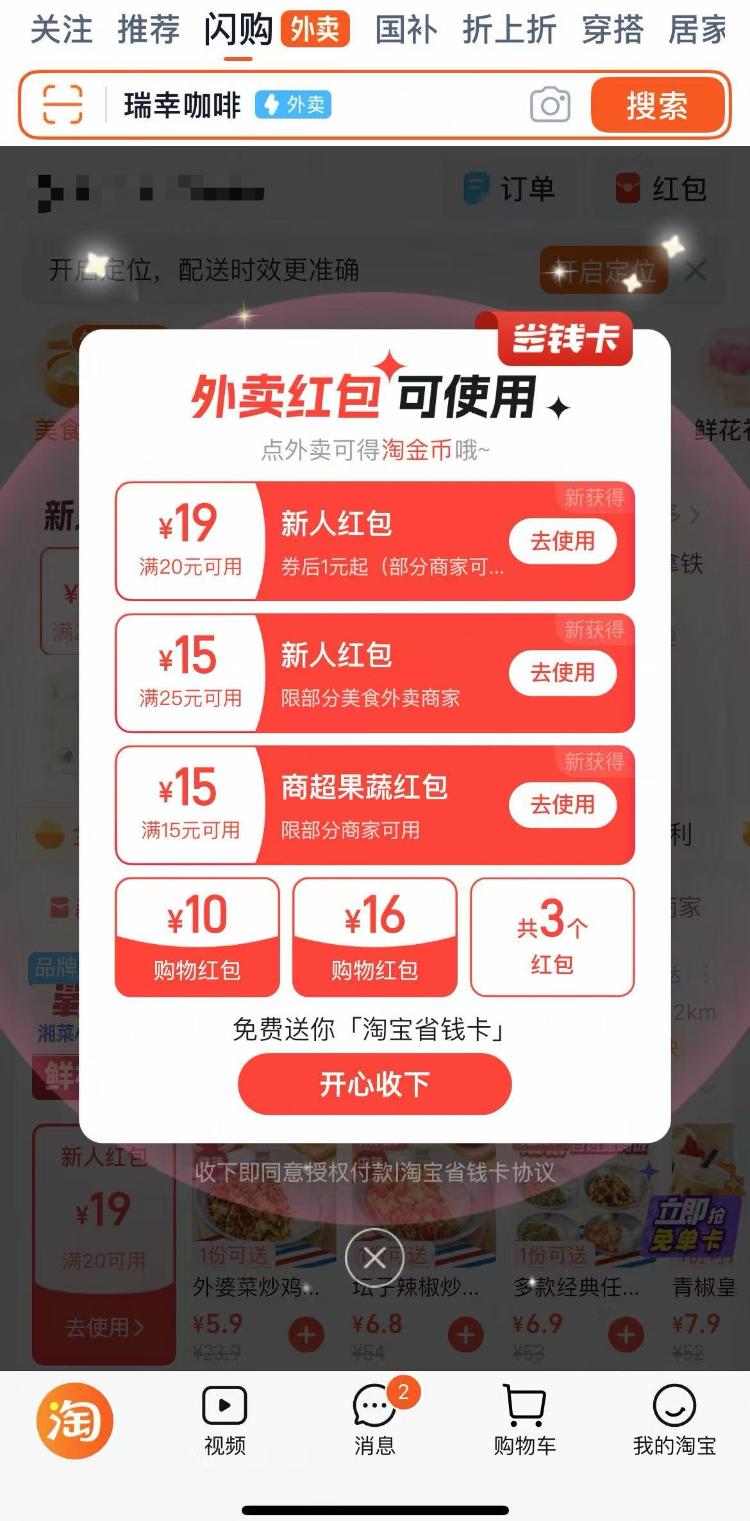
Task: Switch to the 国补 tab
Action: pyautogui.click(x=406, y=30)
